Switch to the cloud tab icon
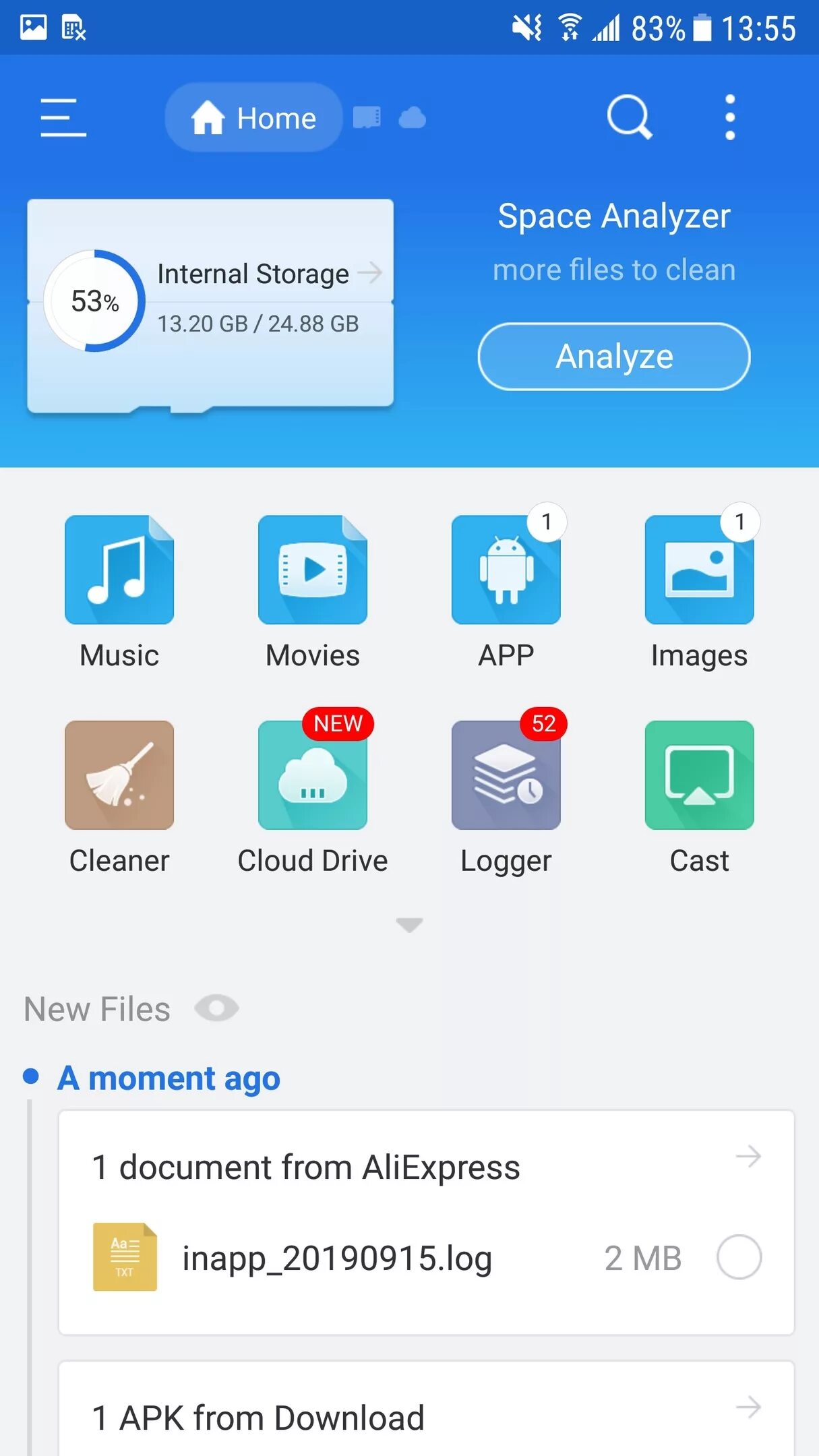 pyautogui.click(x=412, y=117)
